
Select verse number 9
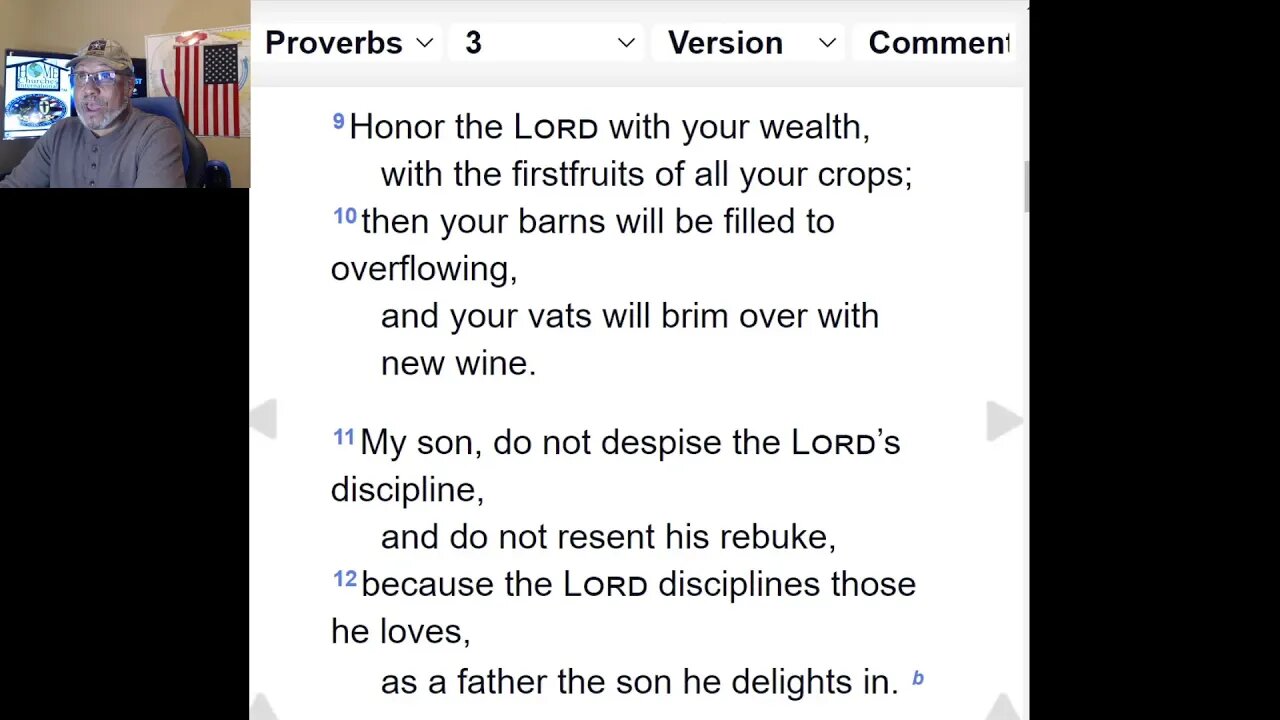click(x=338, y=122)
